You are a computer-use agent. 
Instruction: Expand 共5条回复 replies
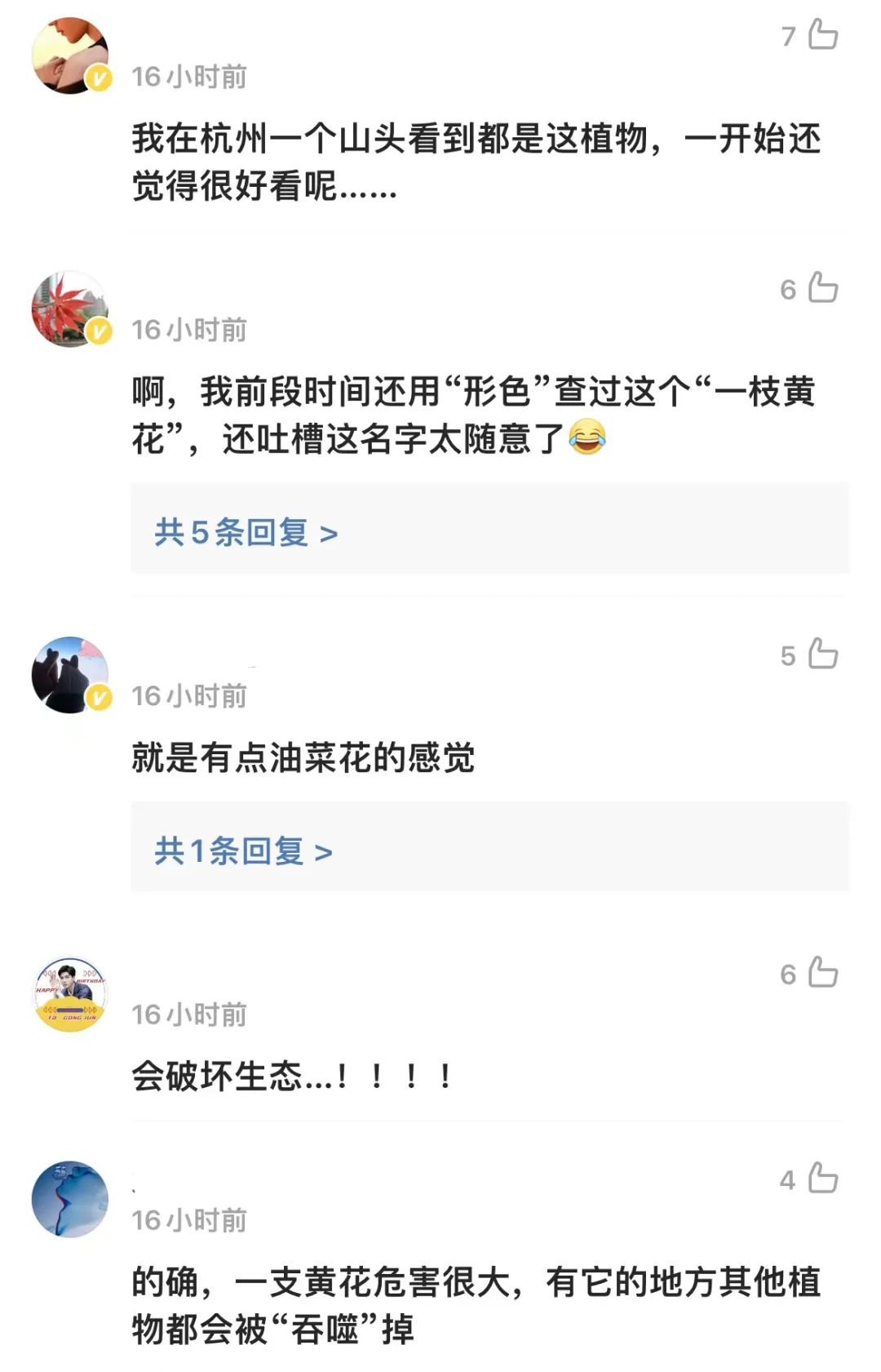pyautogui.click(x=246, y=533)
